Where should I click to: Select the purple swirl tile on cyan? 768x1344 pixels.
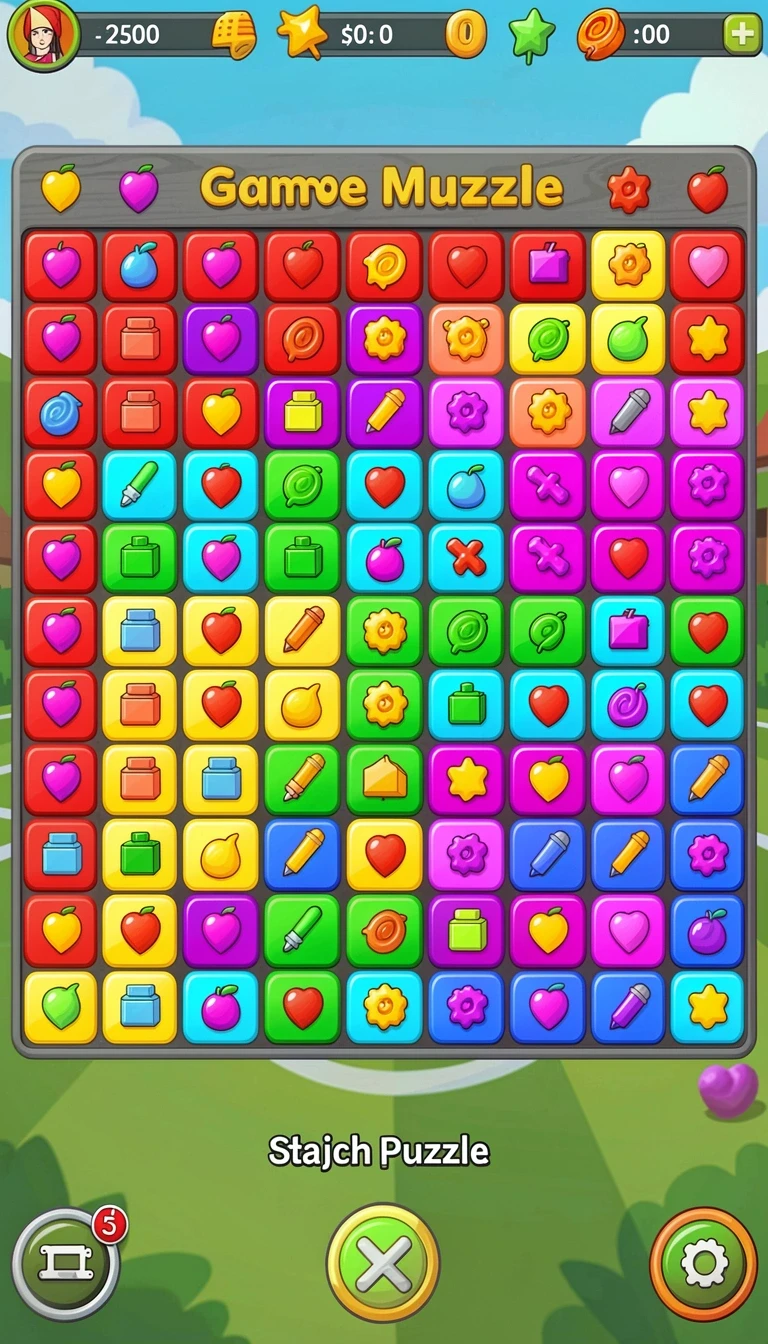628,705
